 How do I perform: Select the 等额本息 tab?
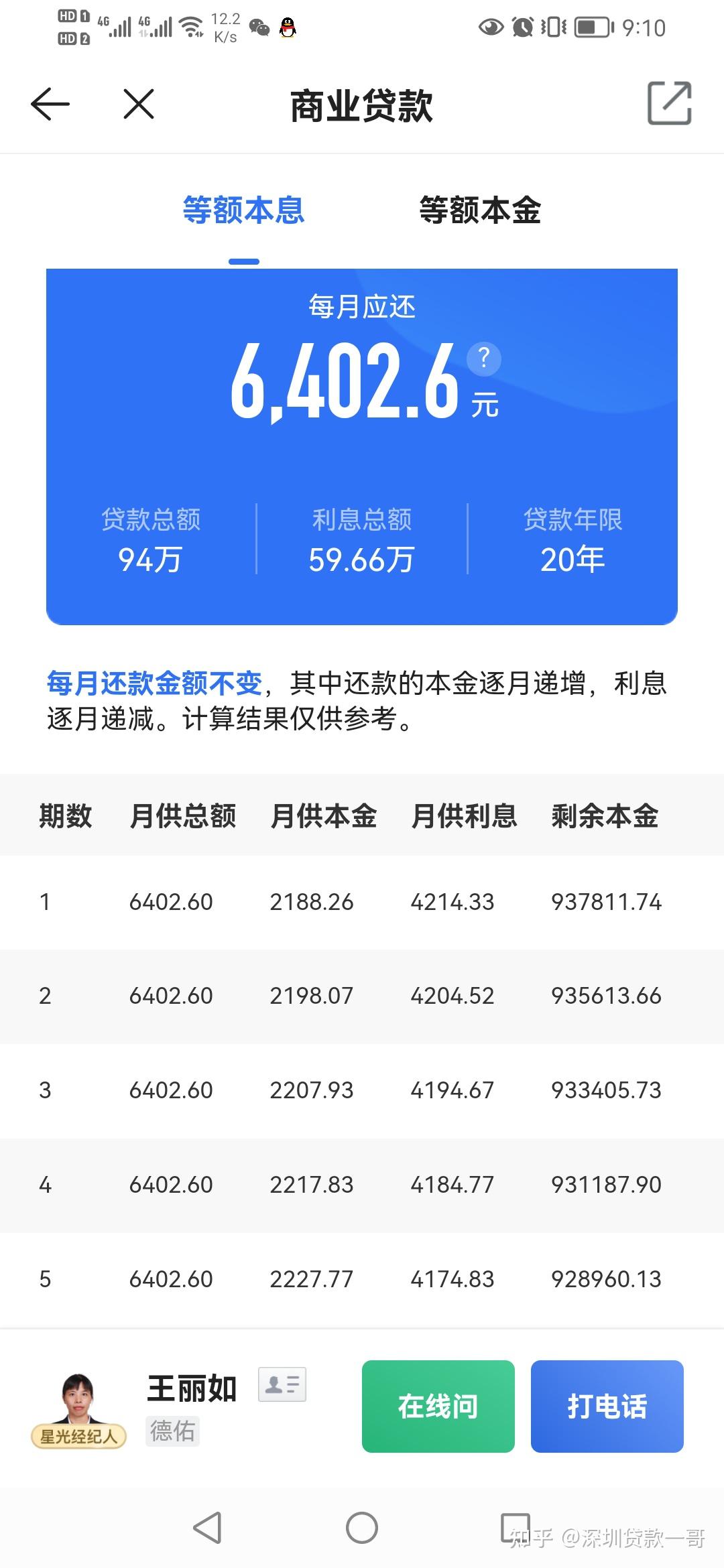point(243,210)
